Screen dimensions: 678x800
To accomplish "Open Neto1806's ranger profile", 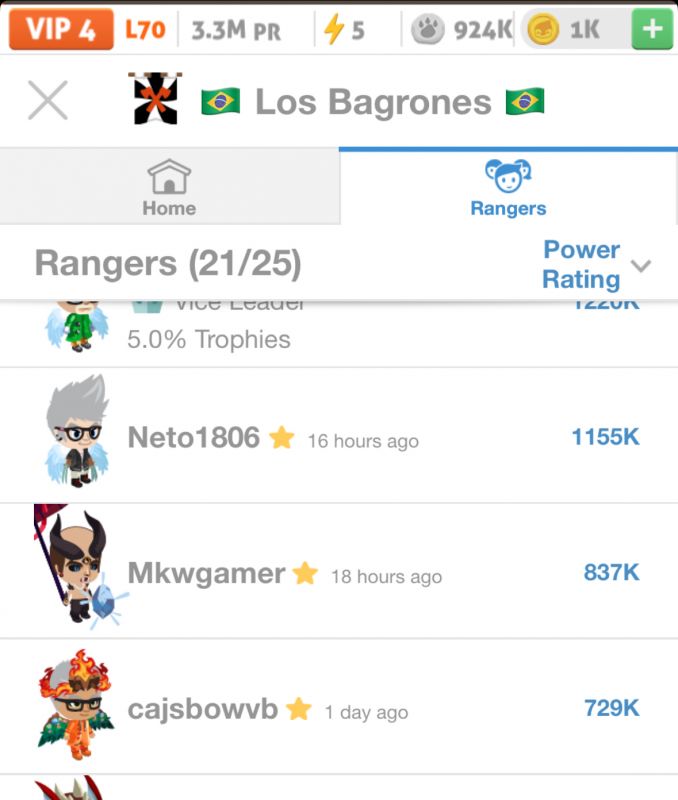I will (194, 438).
